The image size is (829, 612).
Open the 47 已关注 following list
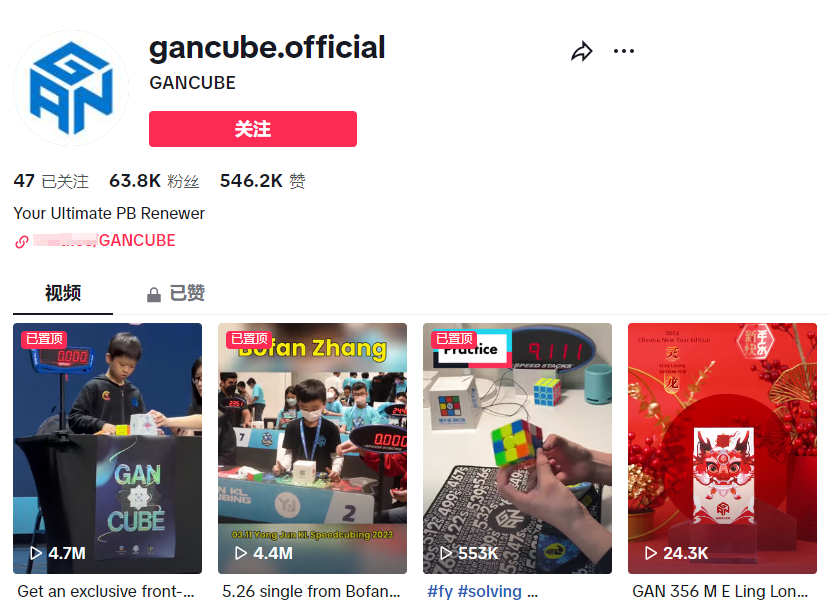51,181
